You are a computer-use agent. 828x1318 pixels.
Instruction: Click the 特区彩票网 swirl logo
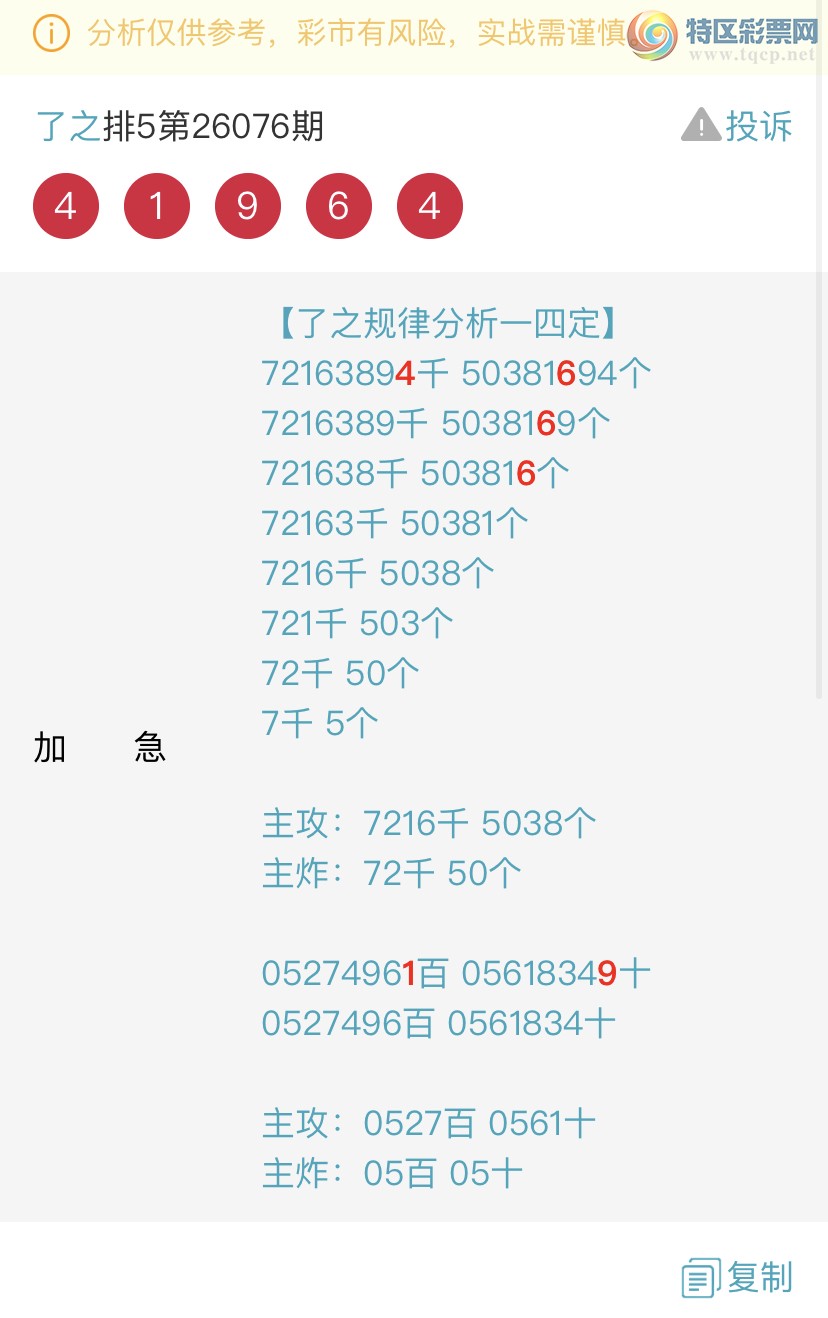(651, 33)
